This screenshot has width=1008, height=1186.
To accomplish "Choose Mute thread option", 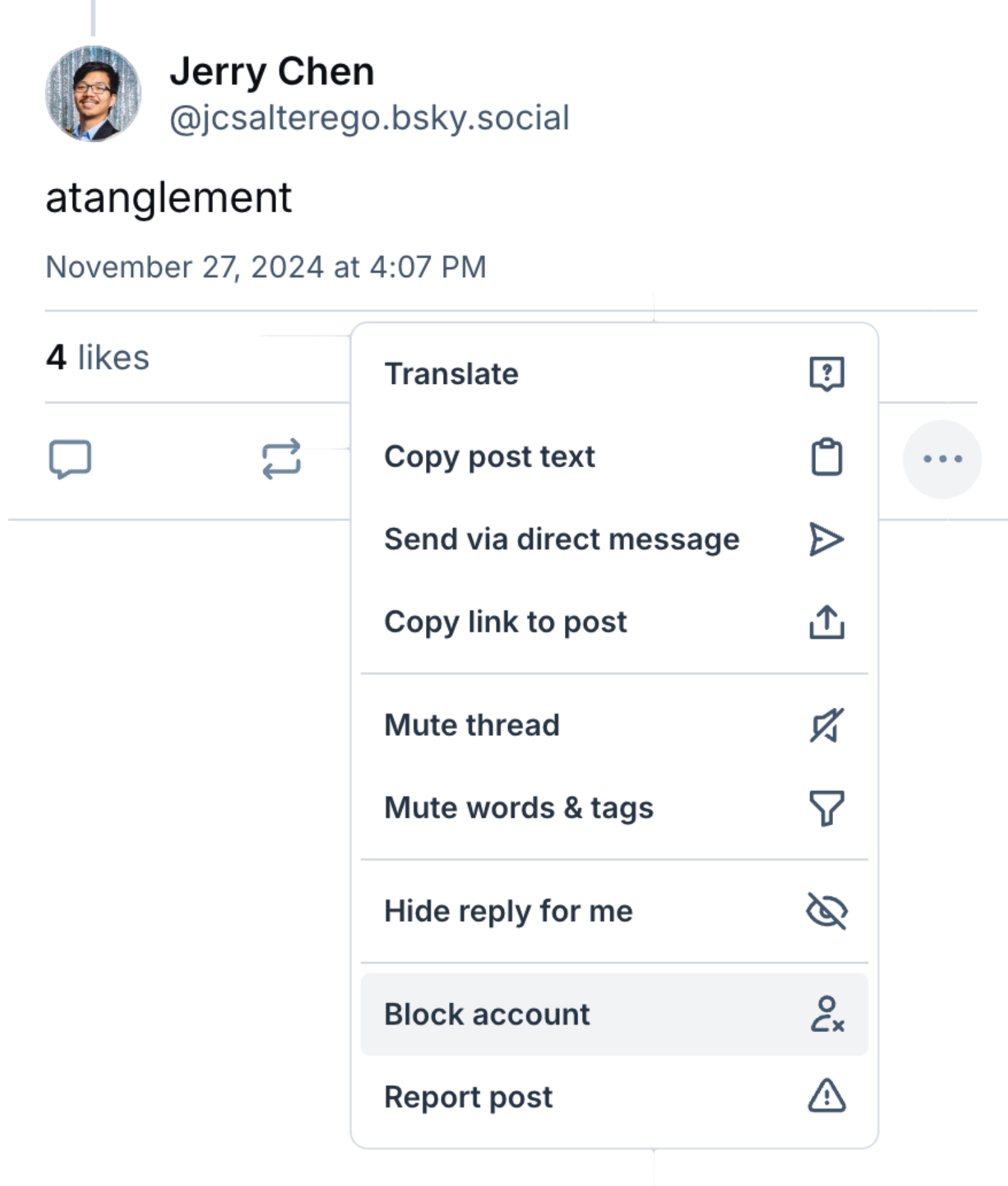I will click(613, 725).
